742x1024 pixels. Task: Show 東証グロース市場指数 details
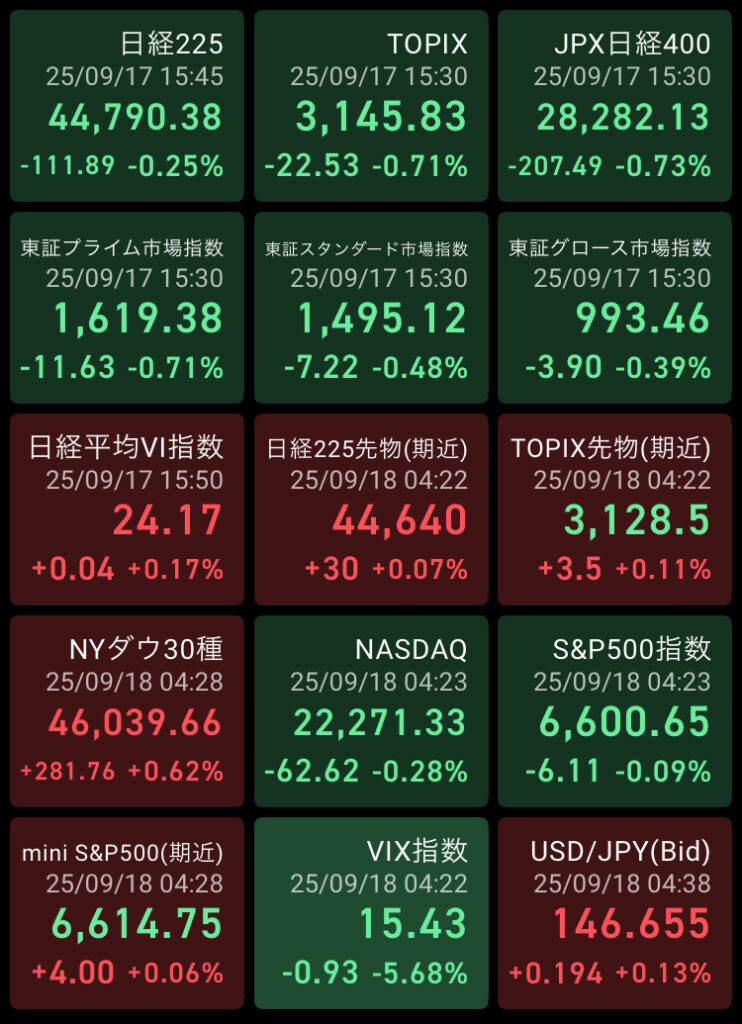[615, 307]
